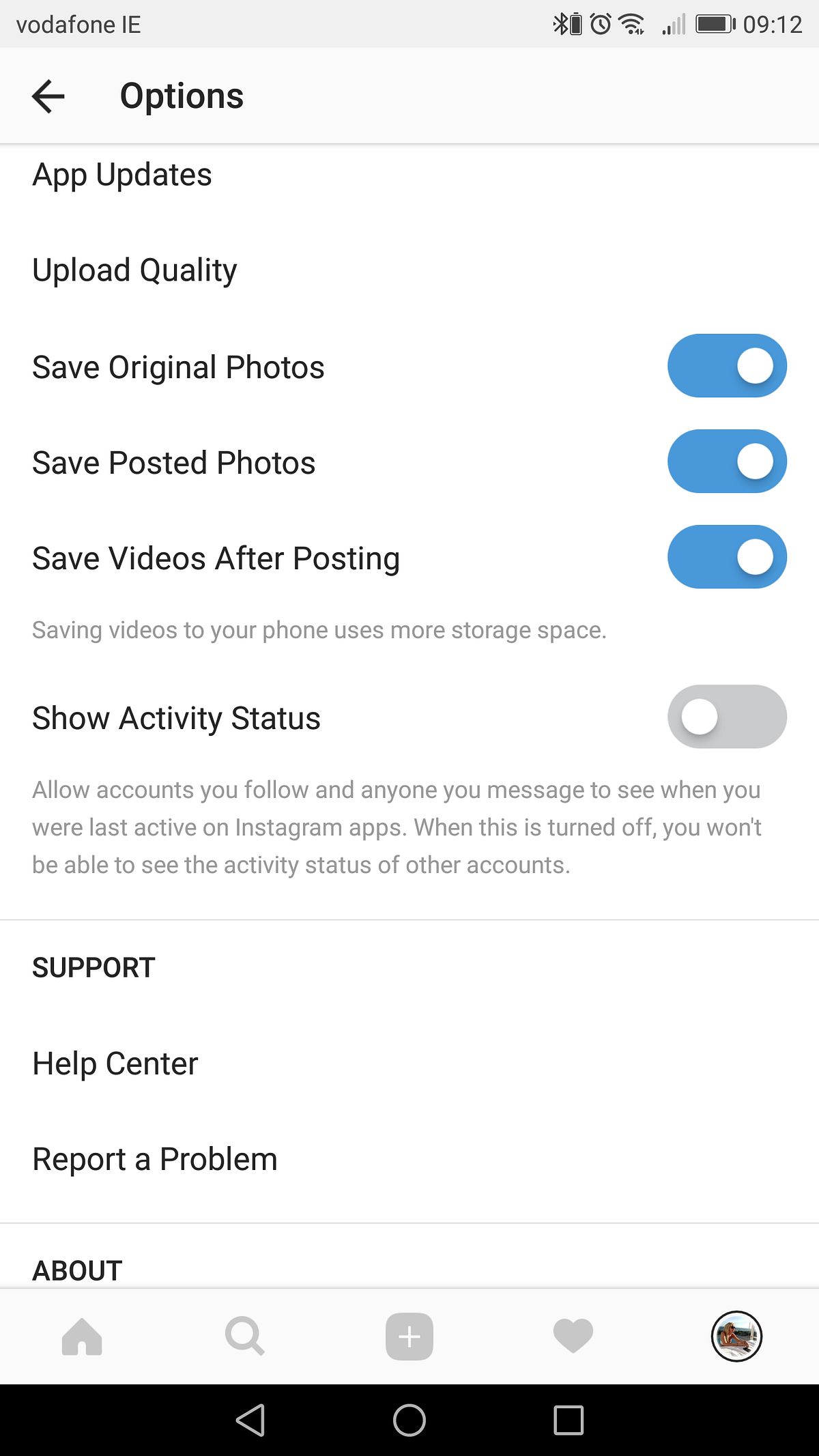Open the profile picture tab

pos(736,1336)
